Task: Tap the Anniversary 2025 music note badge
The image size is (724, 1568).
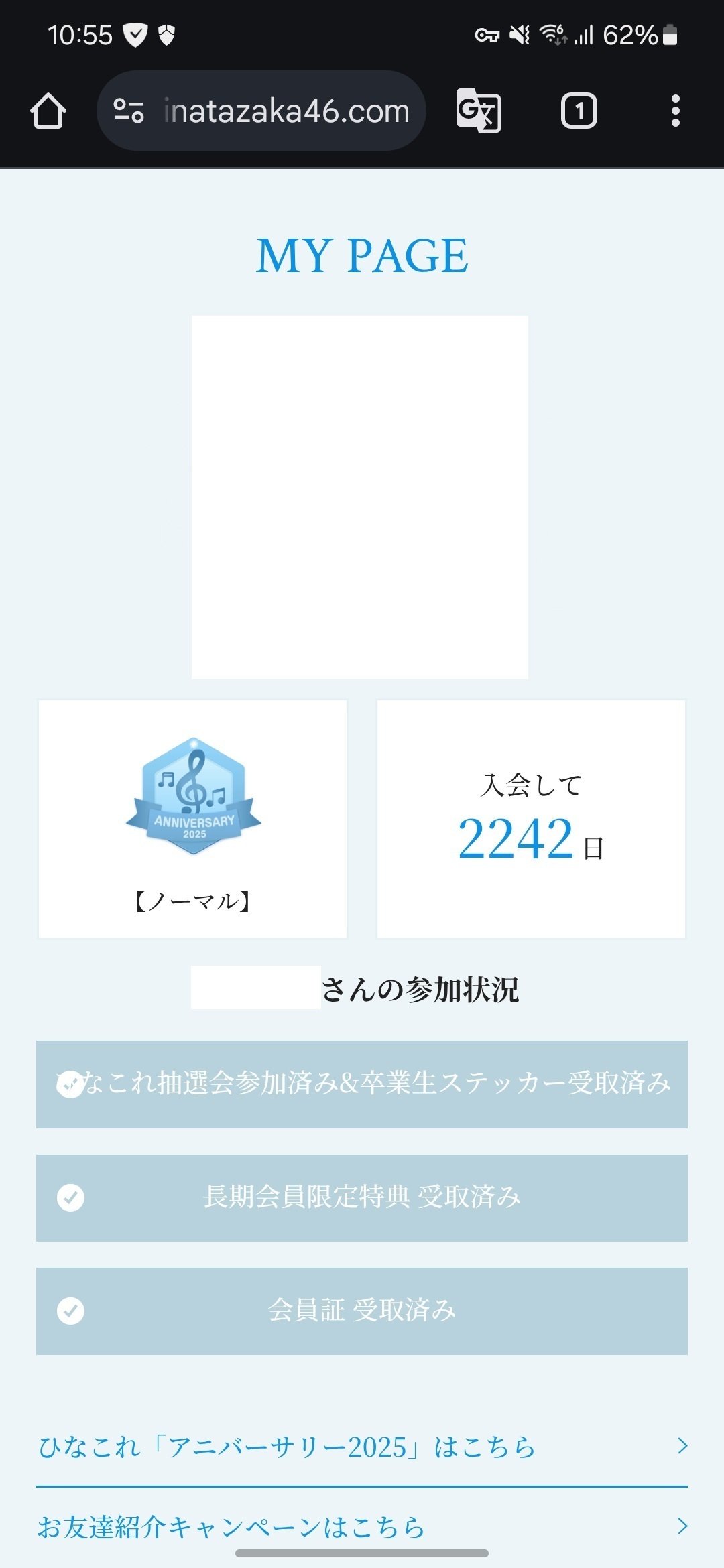Action: (192, 797)
